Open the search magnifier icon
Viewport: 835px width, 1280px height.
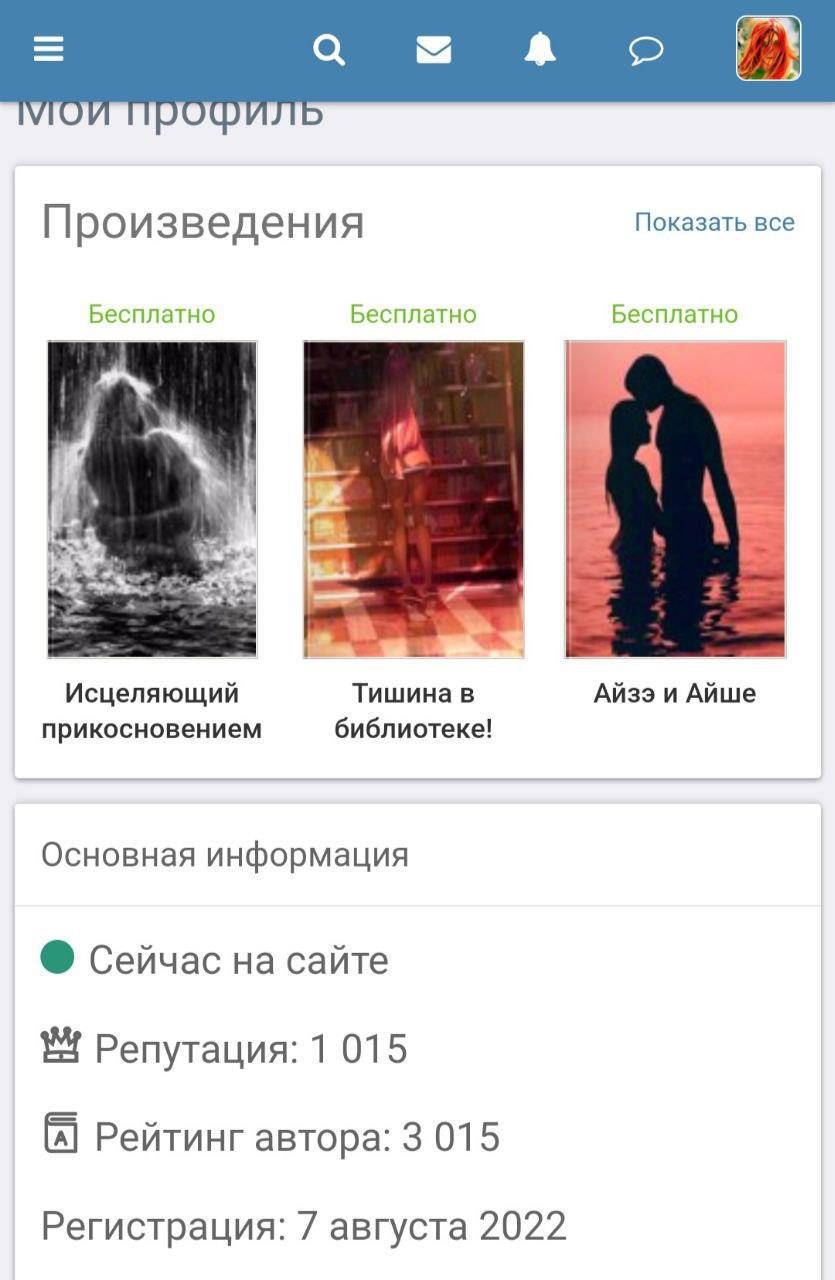329,49
